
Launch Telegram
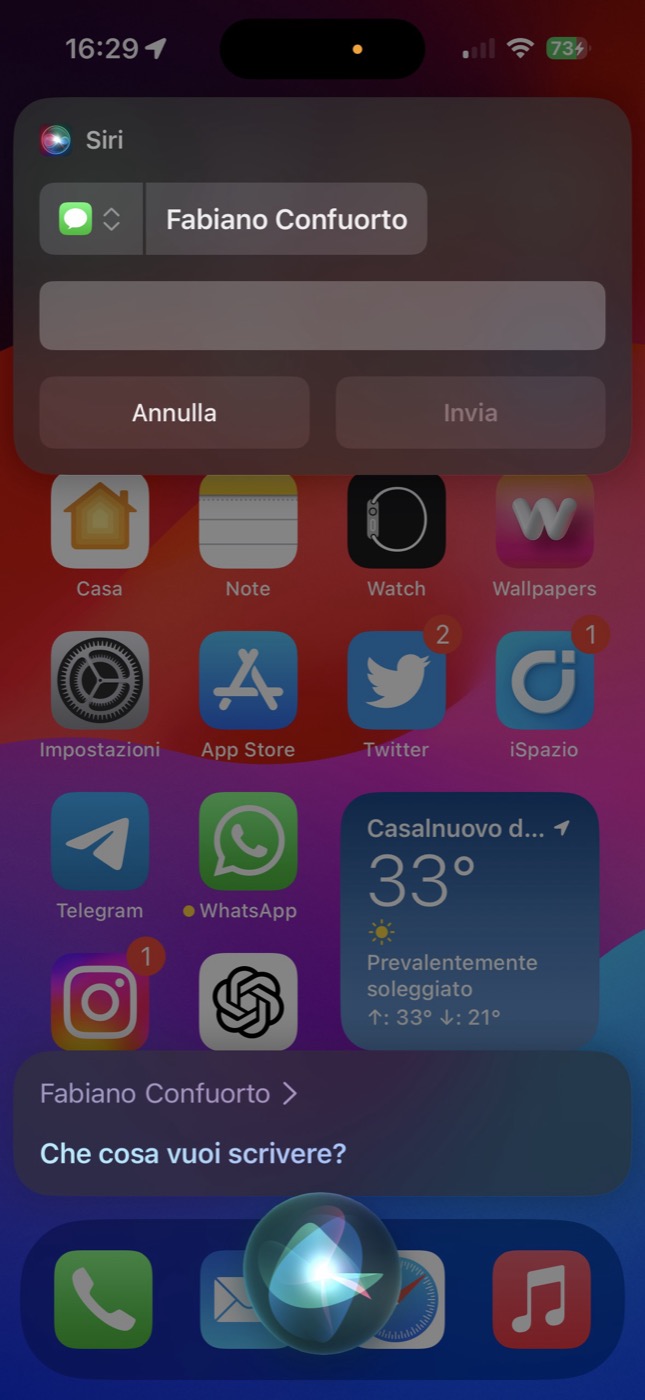click(x=100, y=841)
